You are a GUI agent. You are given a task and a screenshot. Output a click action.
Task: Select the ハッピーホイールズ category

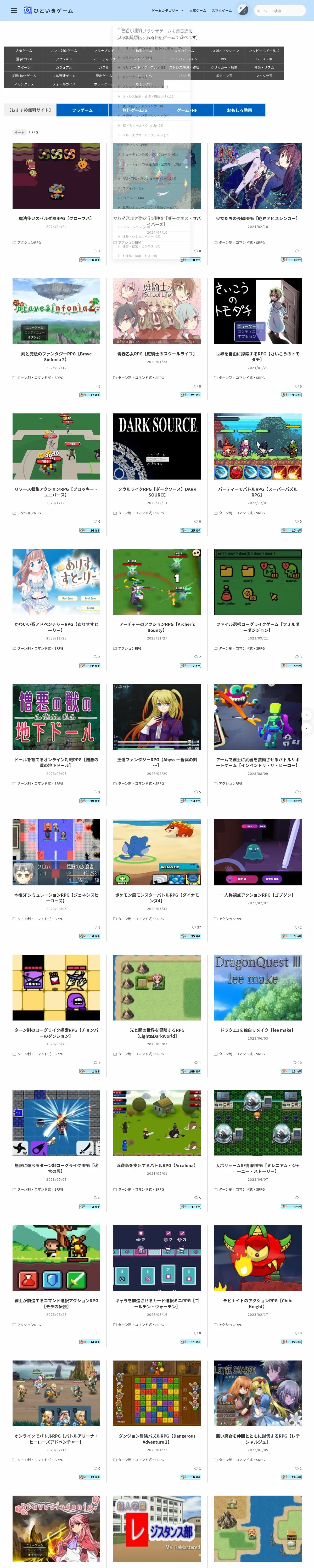pos(264,50)
